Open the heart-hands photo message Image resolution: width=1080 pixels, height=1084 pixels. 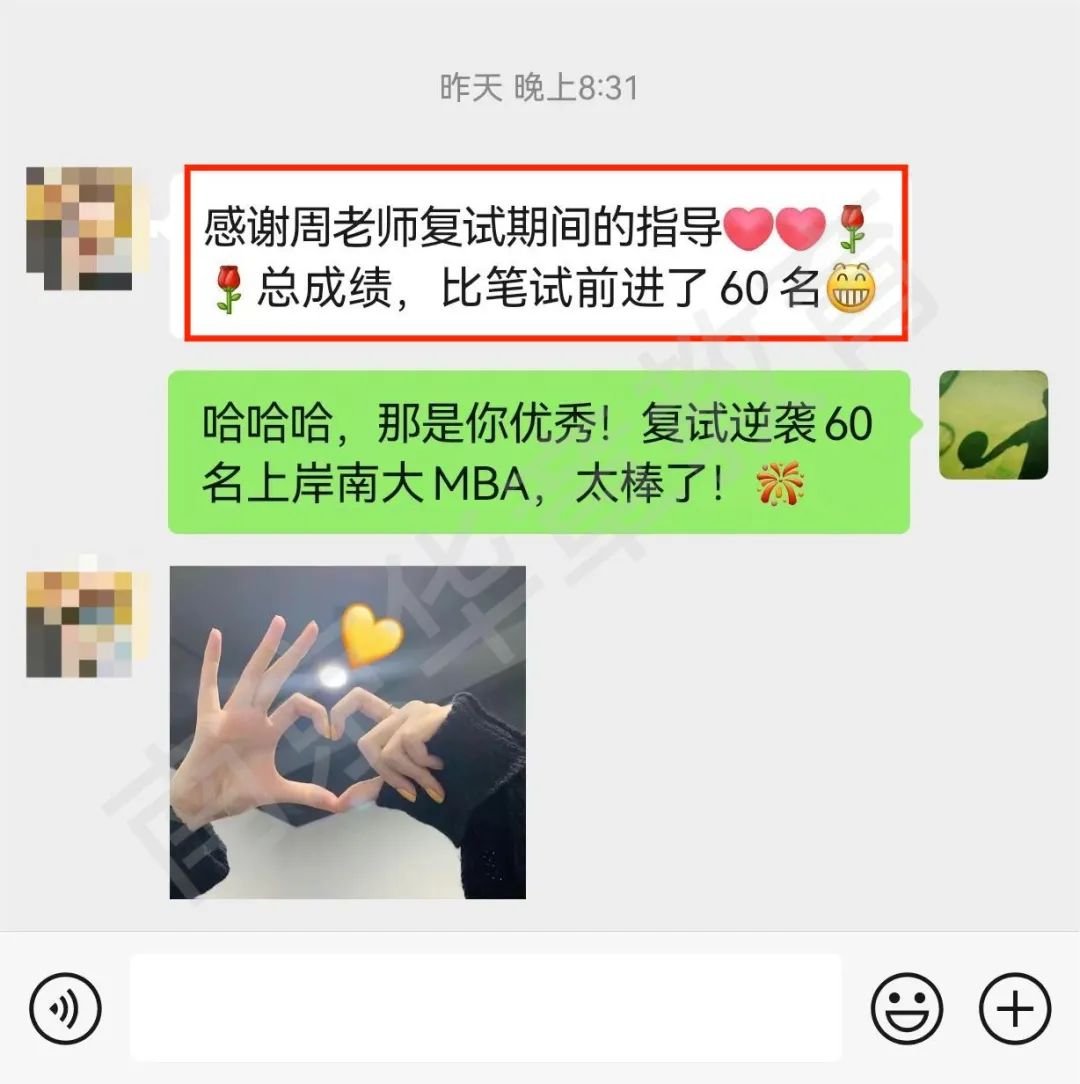(347, 732)
